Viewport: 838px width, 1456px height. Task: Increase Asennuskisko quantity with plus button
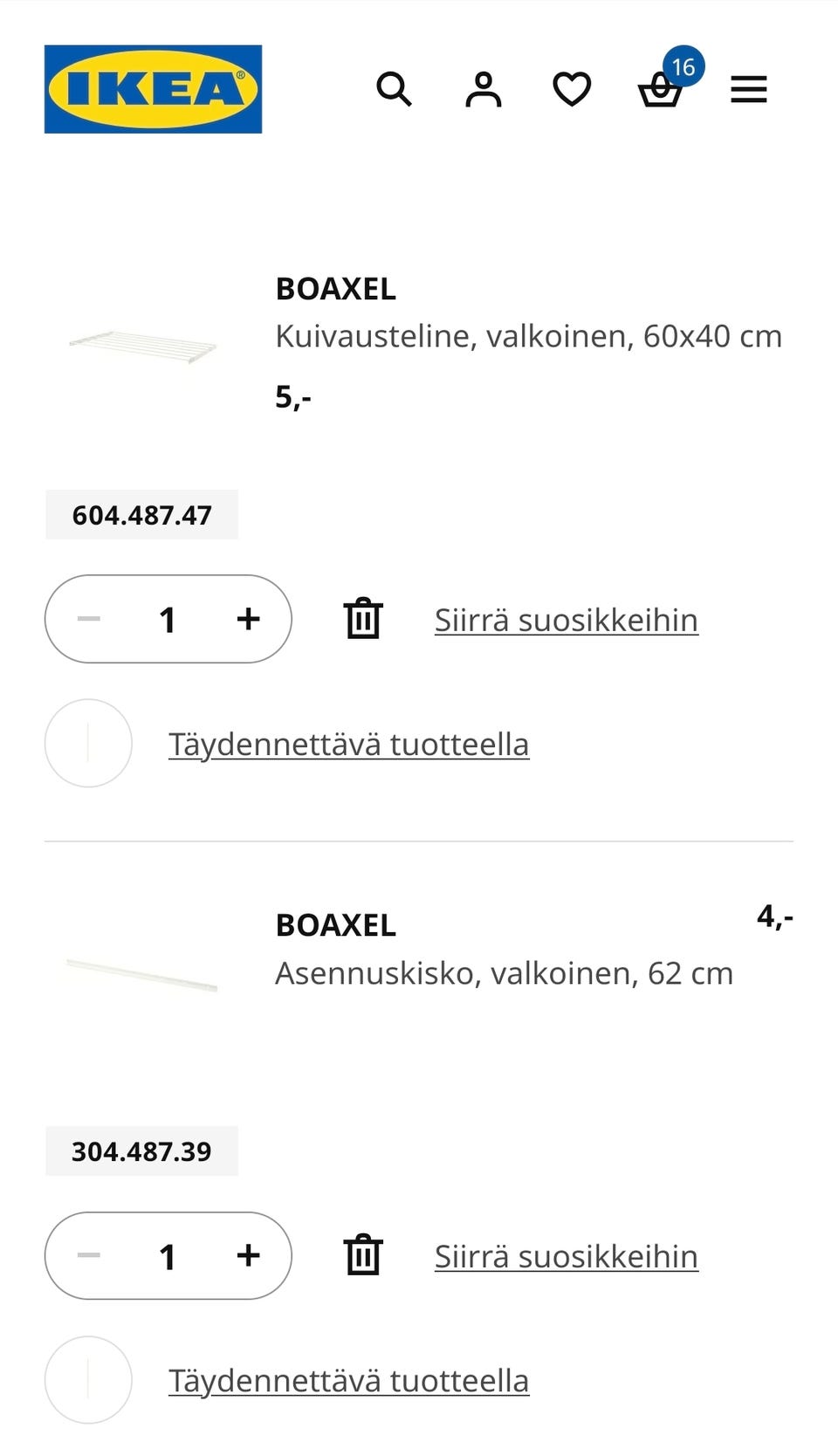[x=247, y=1256]
